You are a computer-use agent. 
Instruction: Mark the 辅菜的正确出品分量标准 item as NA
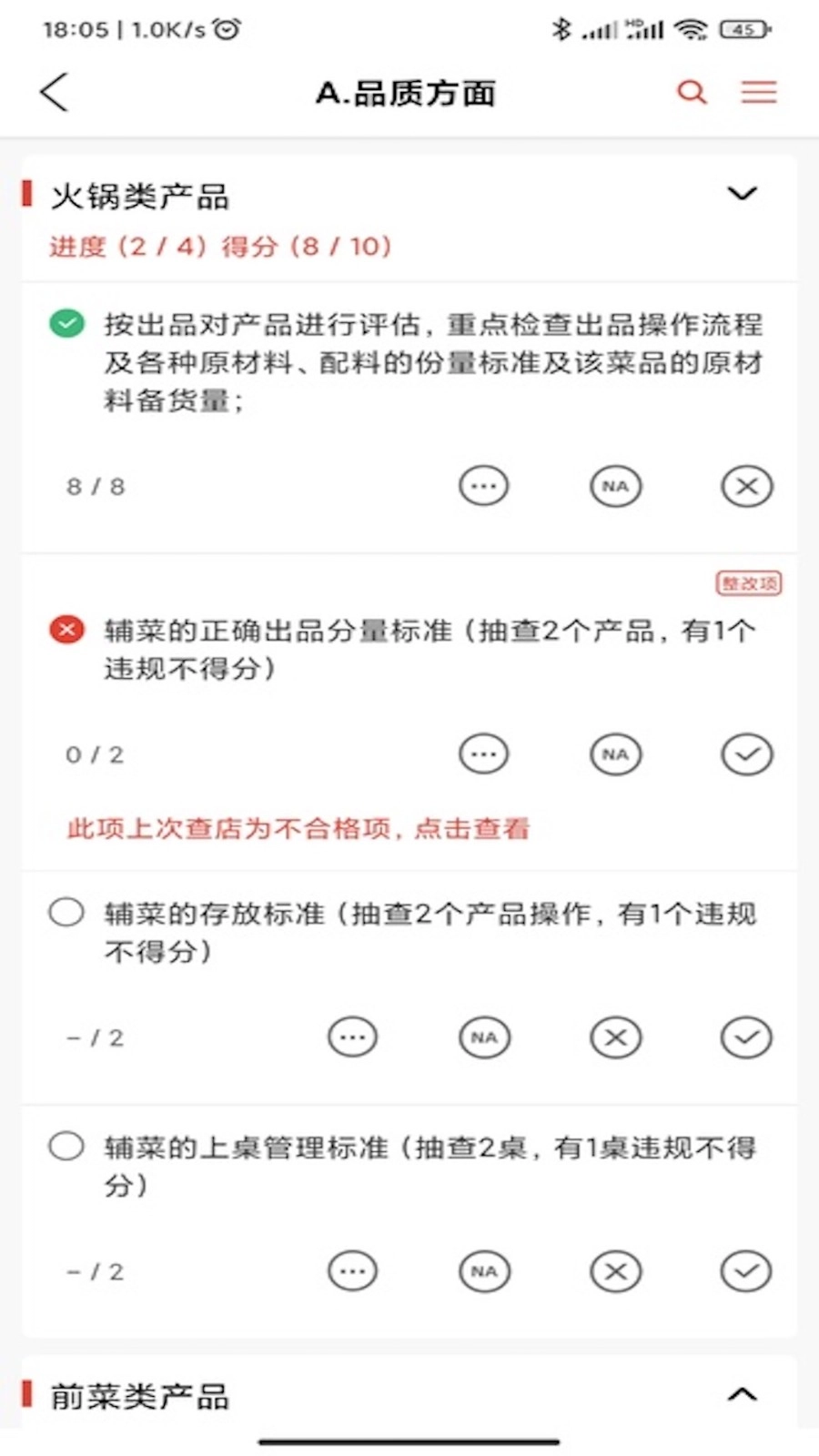[x=615, y=753]
